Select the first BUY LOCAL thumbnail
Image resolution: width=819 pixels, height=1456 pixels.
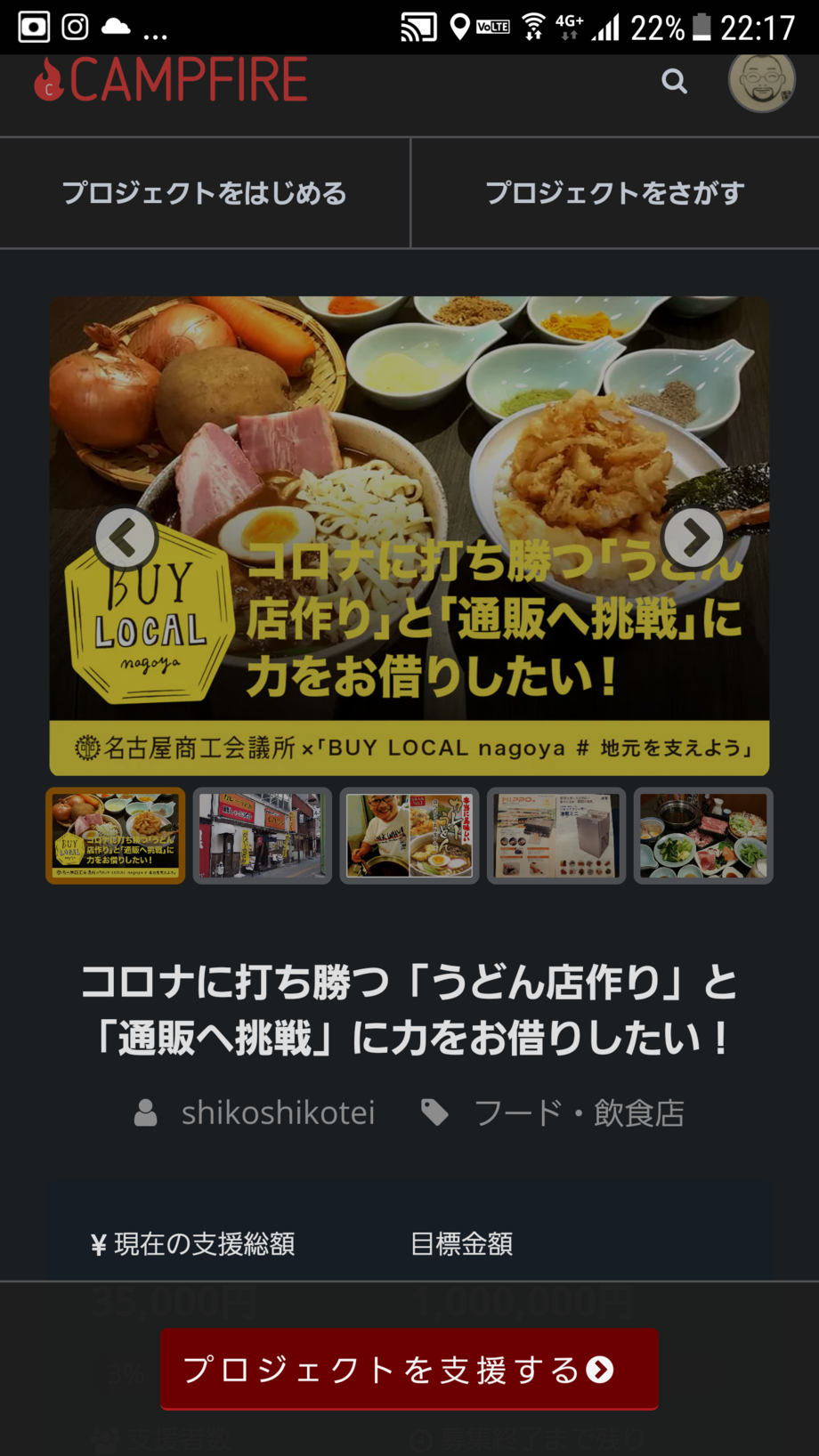(116, 836)
